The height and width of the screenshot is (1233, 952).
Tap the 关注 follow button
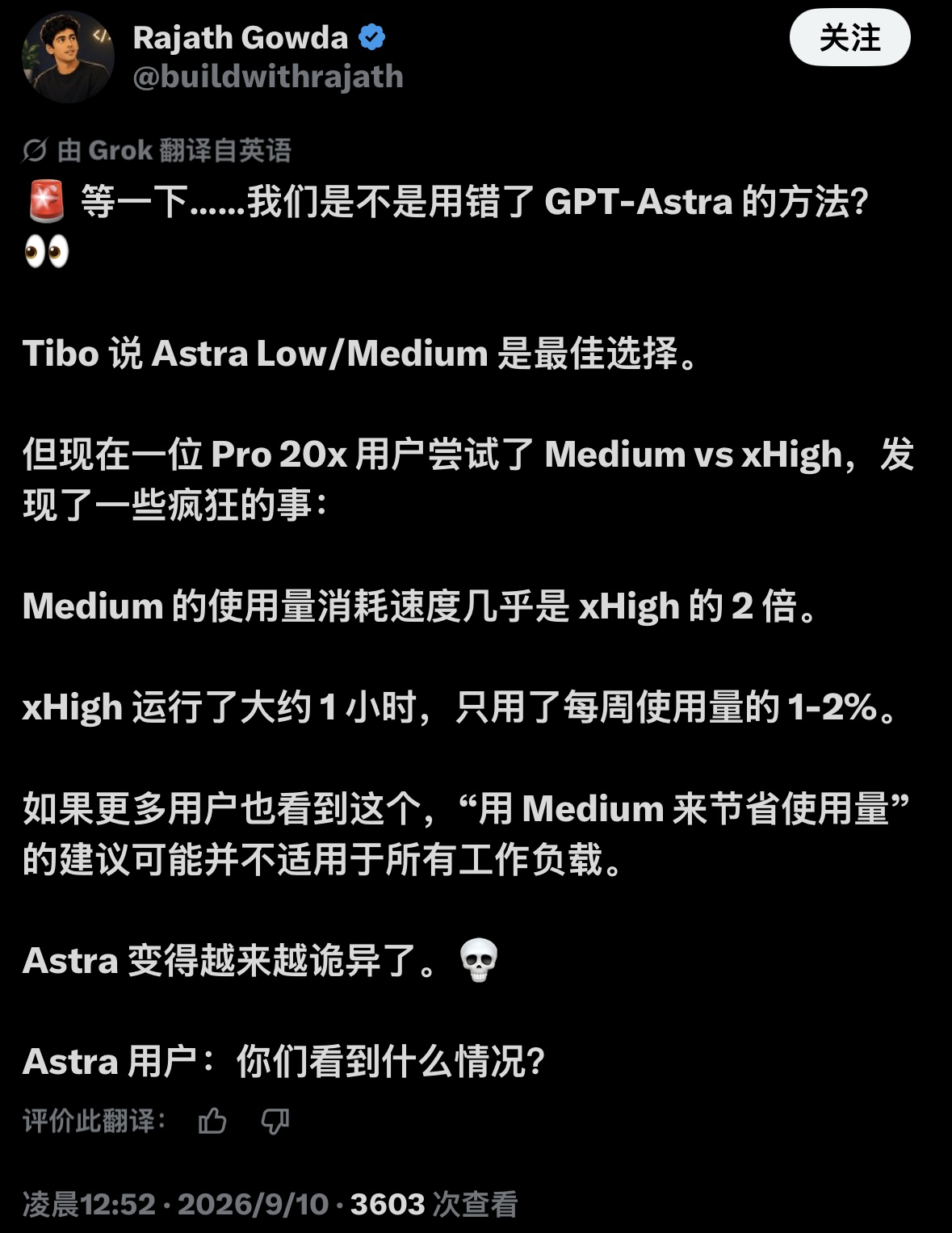pos(849,38)
